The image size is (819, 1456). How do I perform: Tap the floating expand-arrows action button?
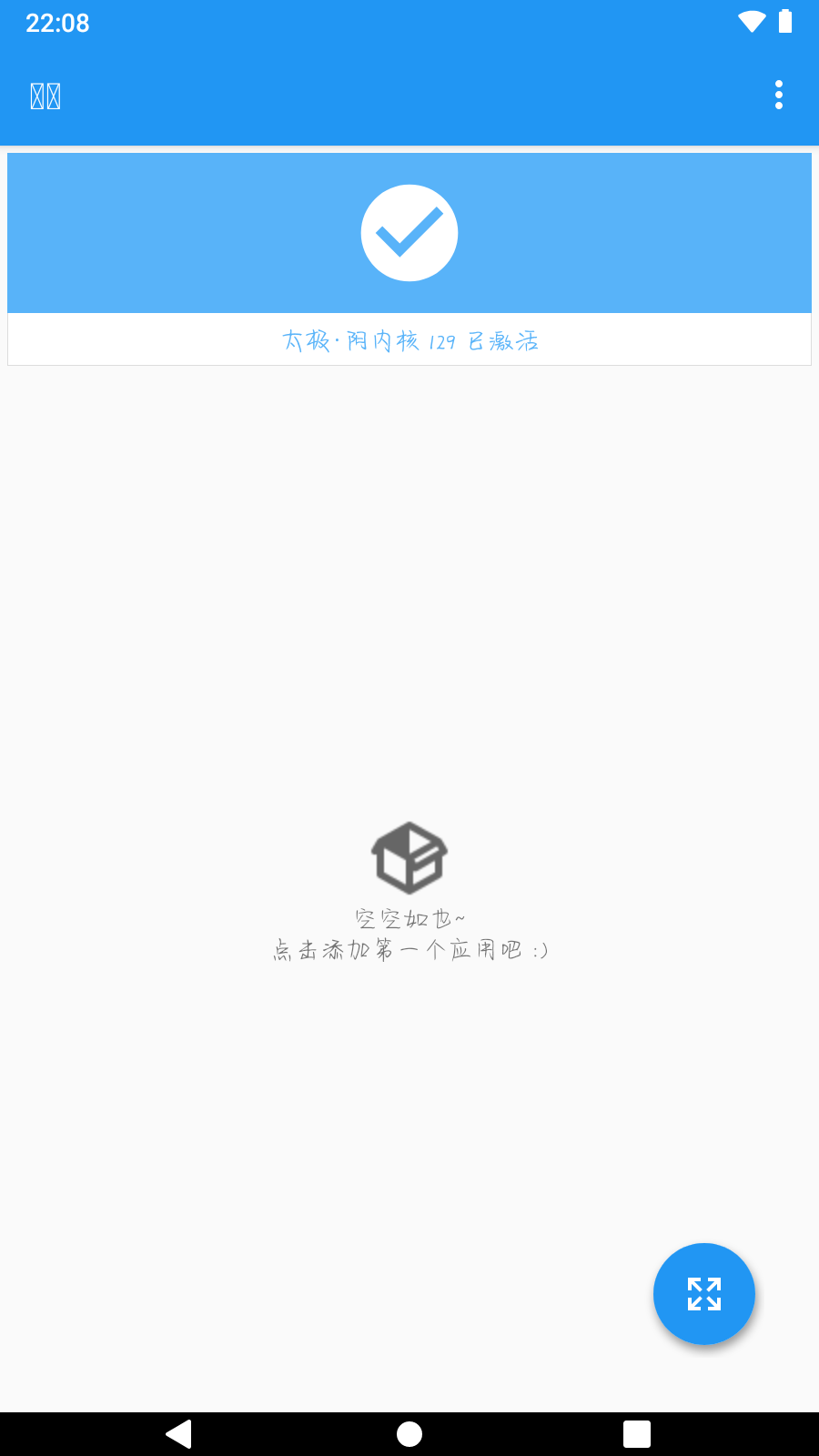point(703,1294)
